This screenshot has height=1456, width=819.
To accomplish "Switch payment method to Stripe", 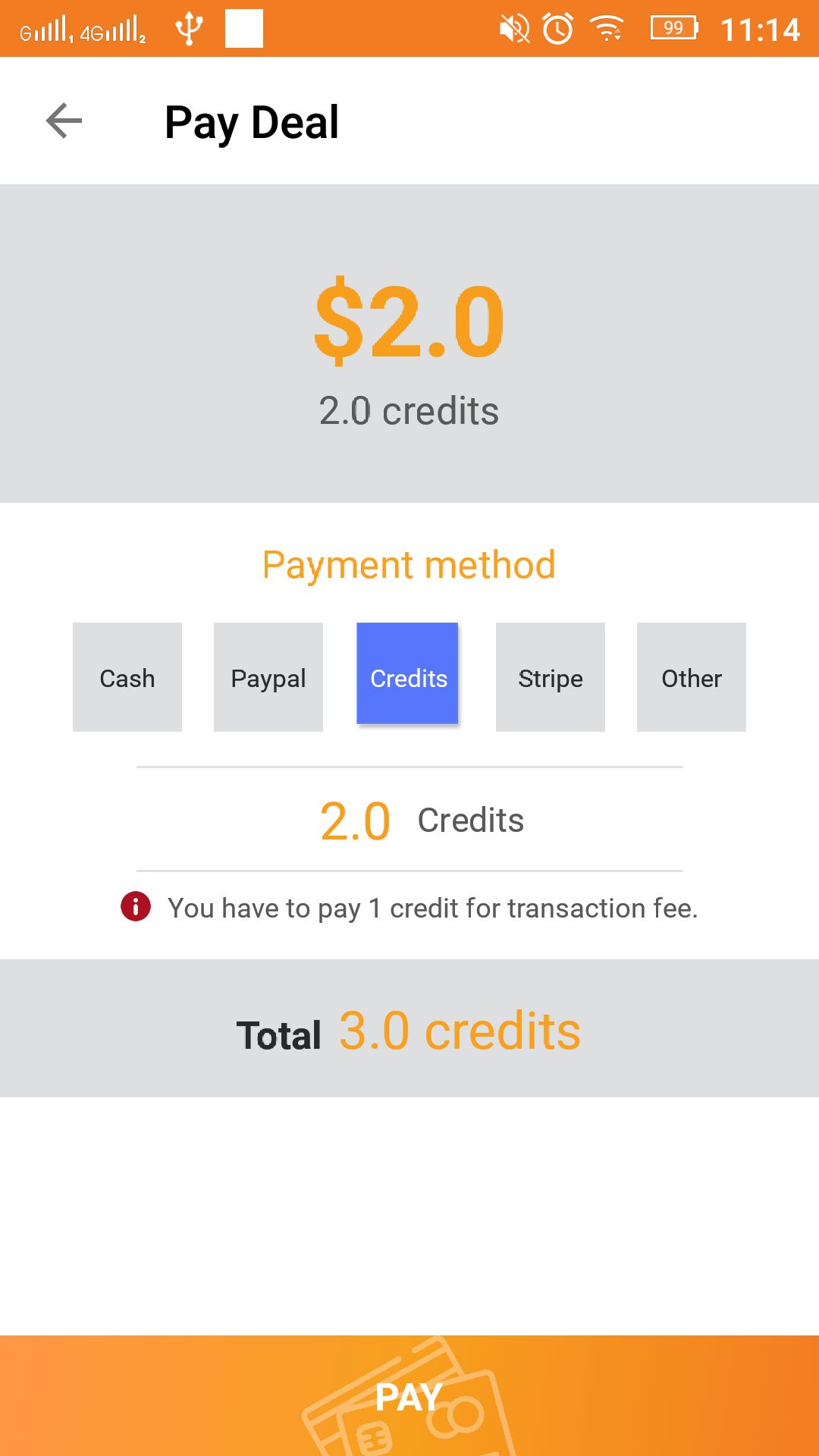I will (x=551, y=677).
